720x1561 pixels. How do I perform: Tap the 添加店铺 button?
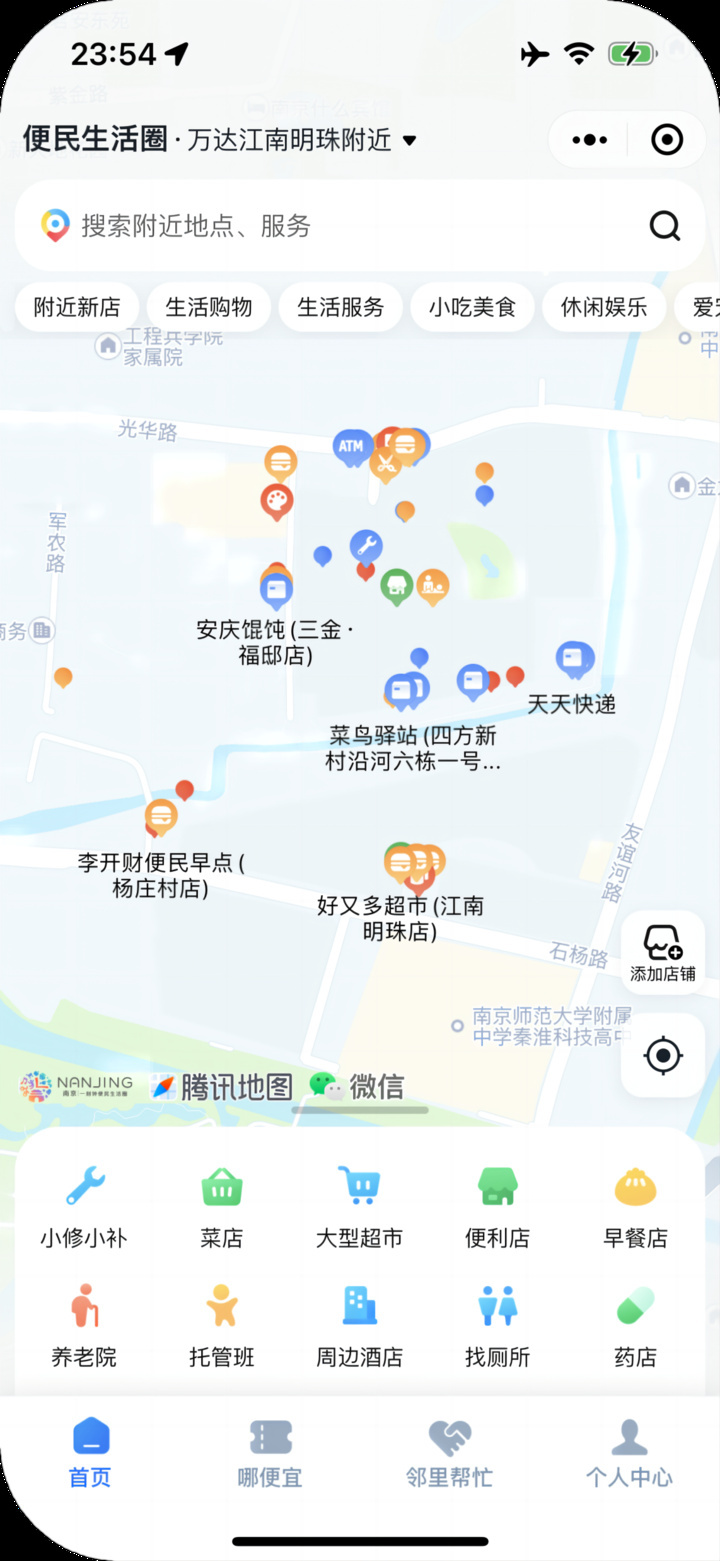662,952
